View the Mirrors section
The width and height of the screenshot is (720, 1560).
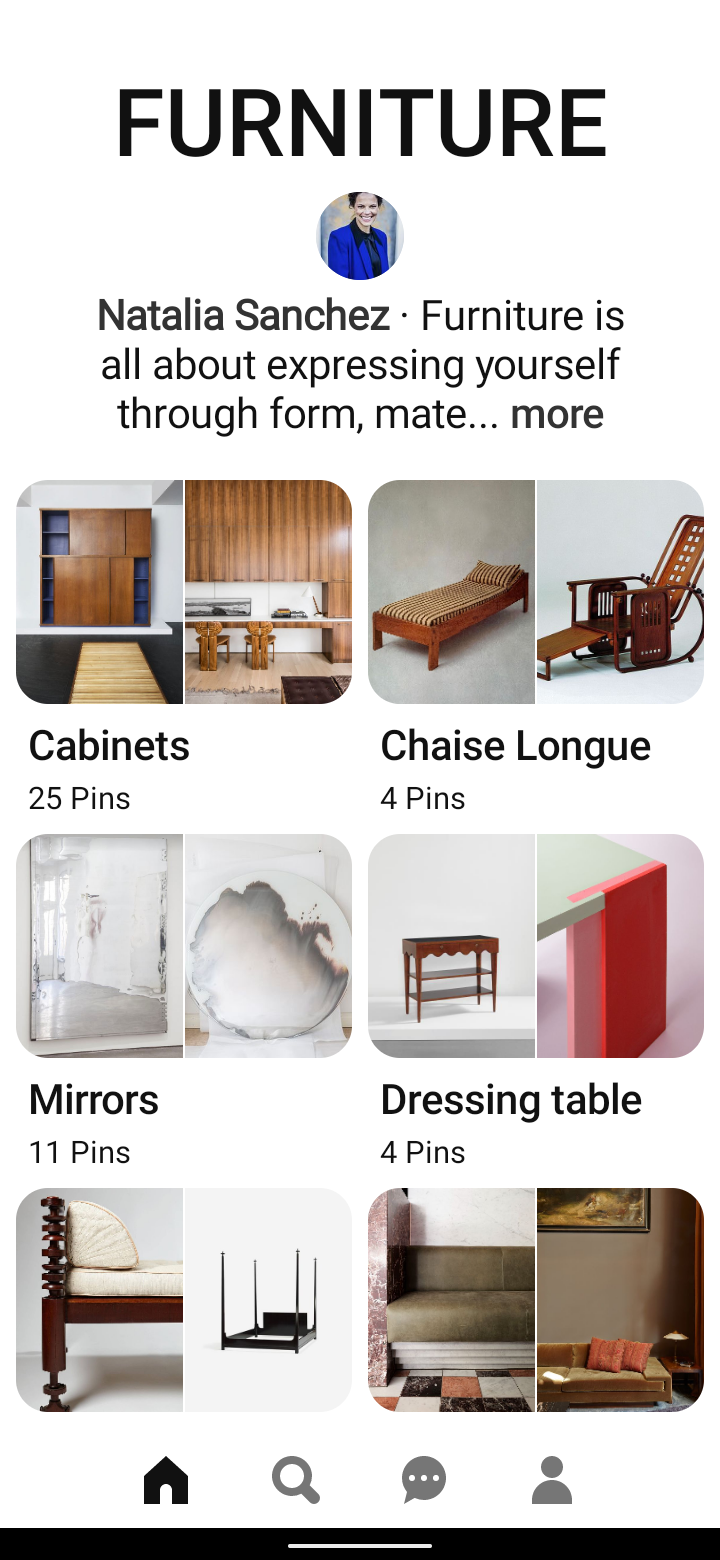point(184,946)
